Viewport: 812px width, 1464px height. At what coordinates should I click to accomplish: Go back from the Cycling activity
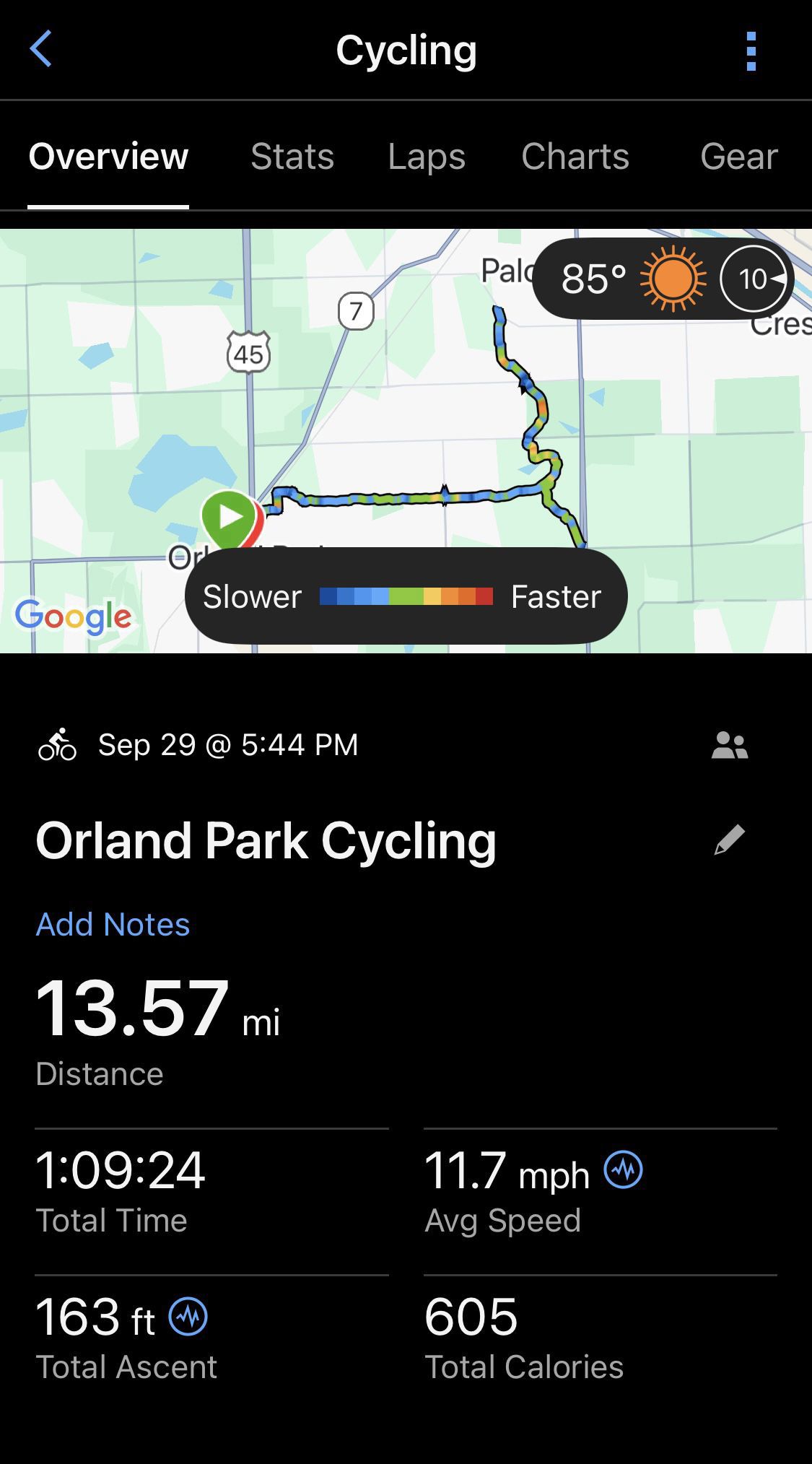click(x=41, y=50)
